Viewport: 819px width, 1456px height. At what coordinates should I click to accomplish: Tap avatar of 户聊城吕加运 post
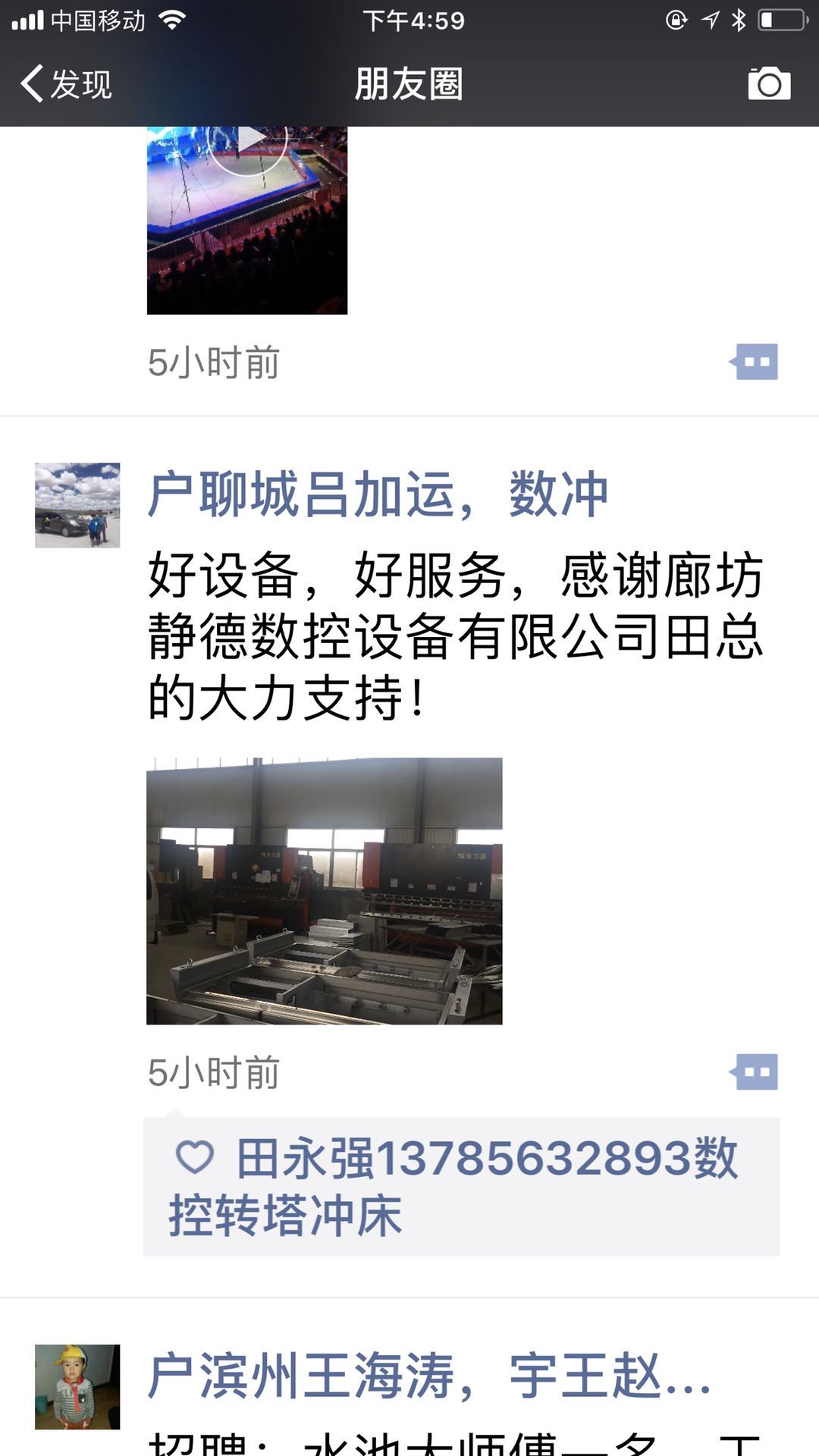[x=77, y=505]
